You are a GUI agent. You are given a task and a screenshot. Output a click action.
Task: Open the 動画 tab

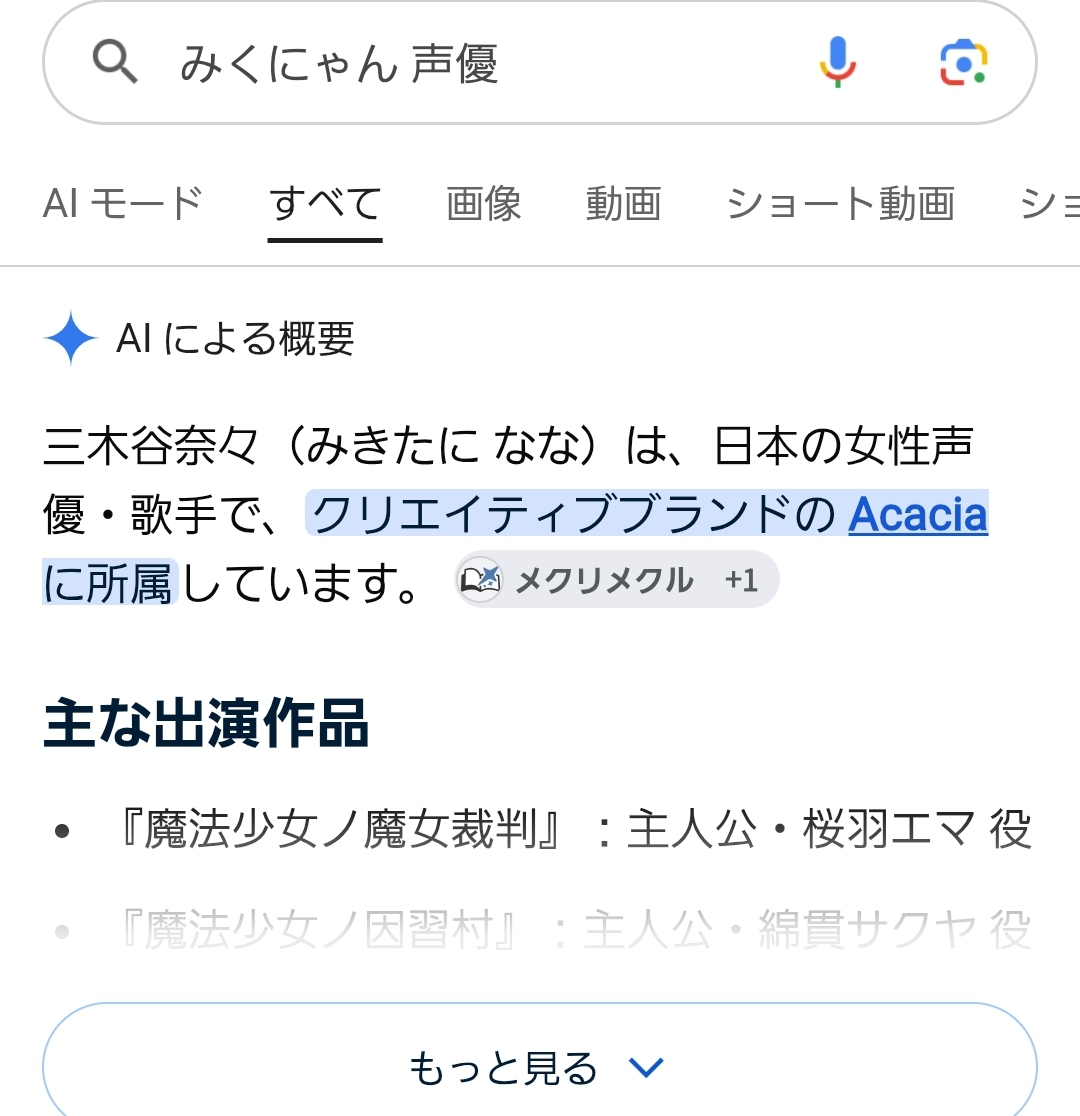pyautogui.click(x=623, y=204)
